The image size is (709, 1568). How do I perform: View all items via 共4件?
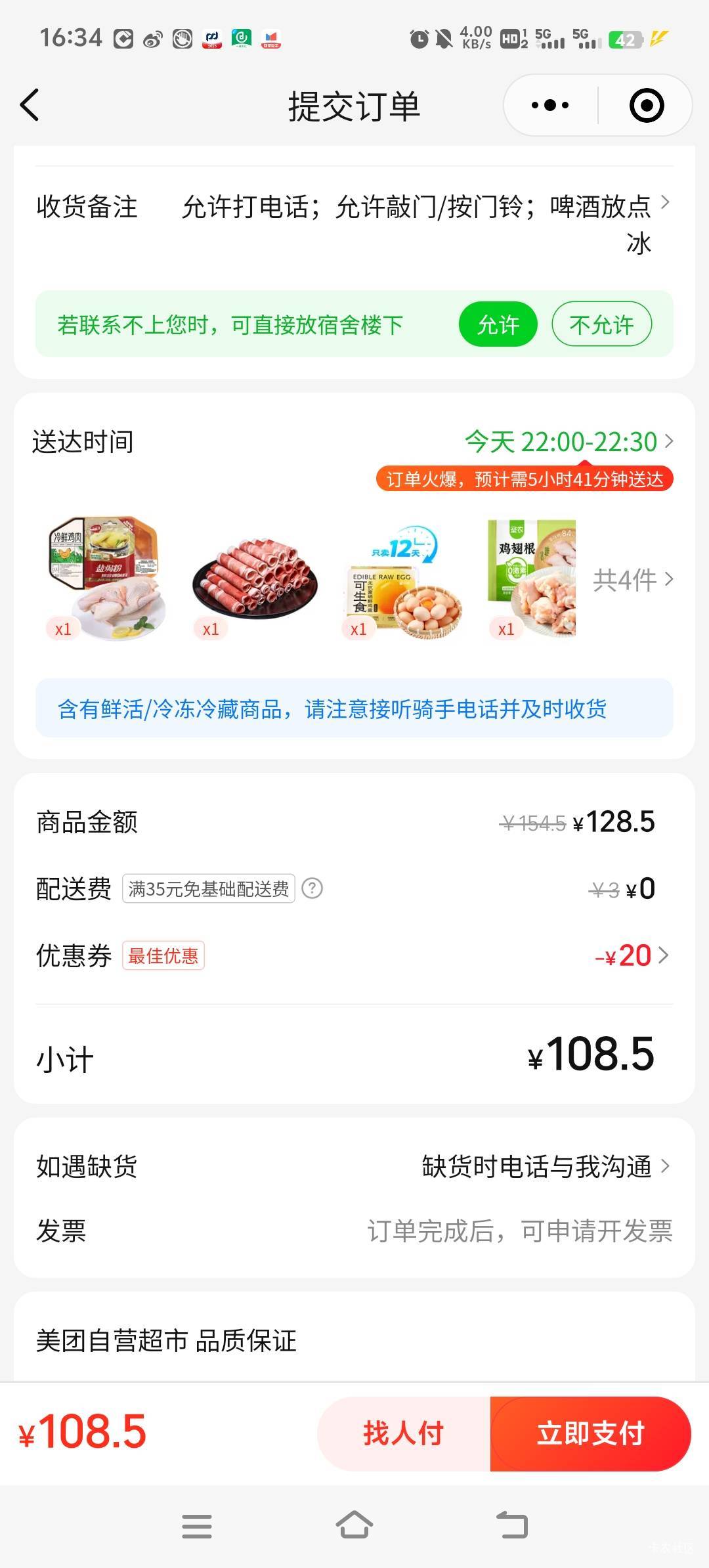pos(633,580)
